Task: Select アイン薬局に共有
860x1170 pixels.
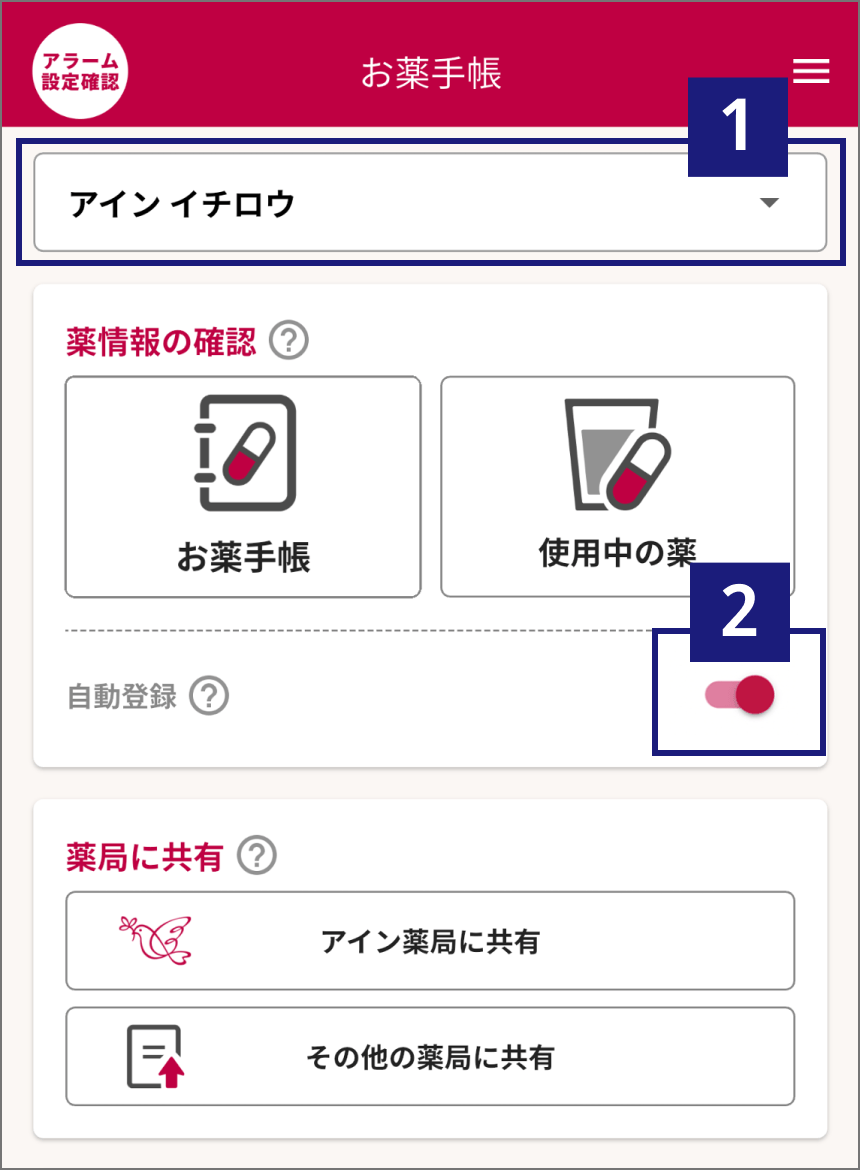Action: (430, 941)
